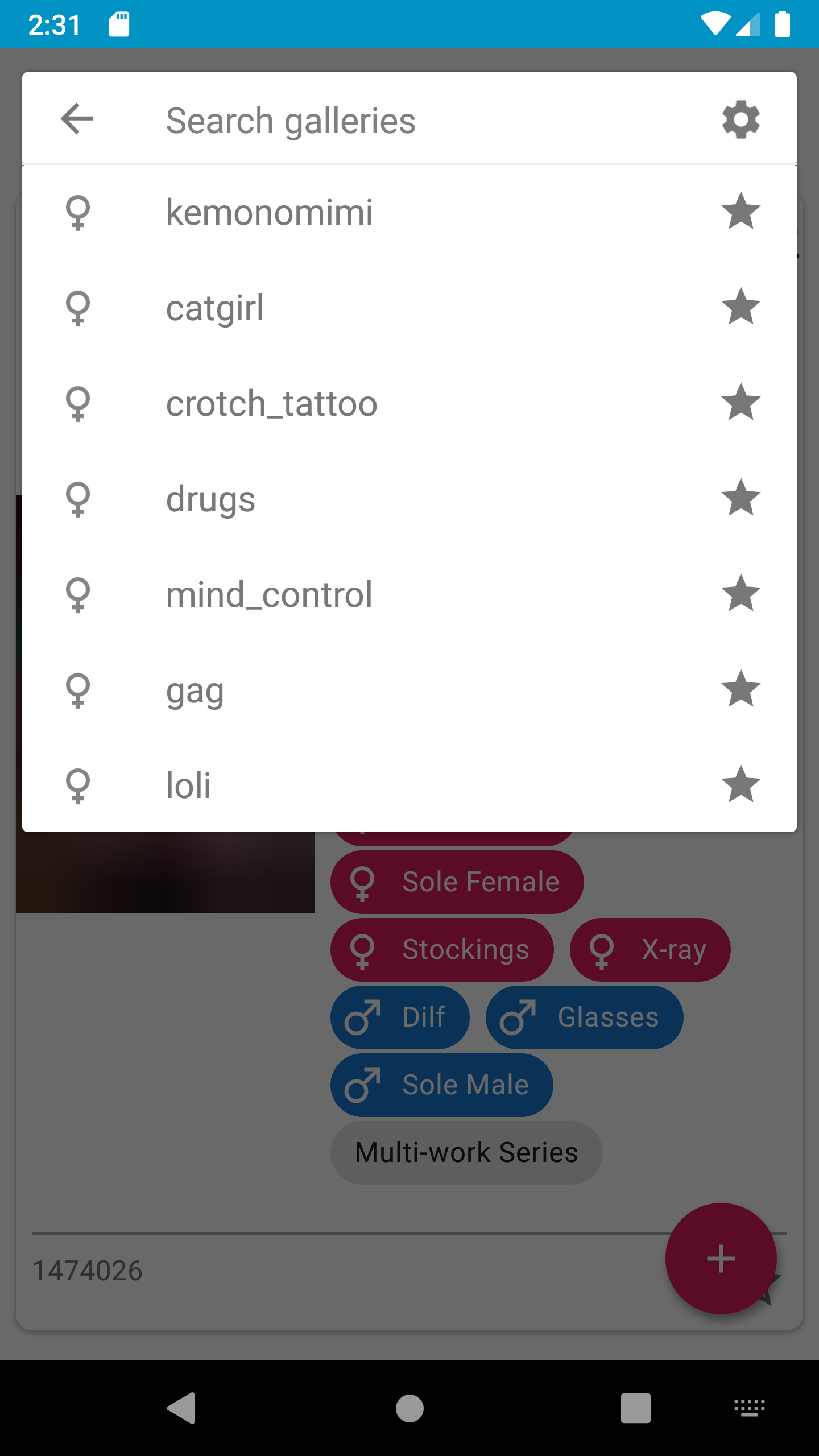
Task: Star the catgirl tag
Action: pyautogui.click(x=741, y=307)
